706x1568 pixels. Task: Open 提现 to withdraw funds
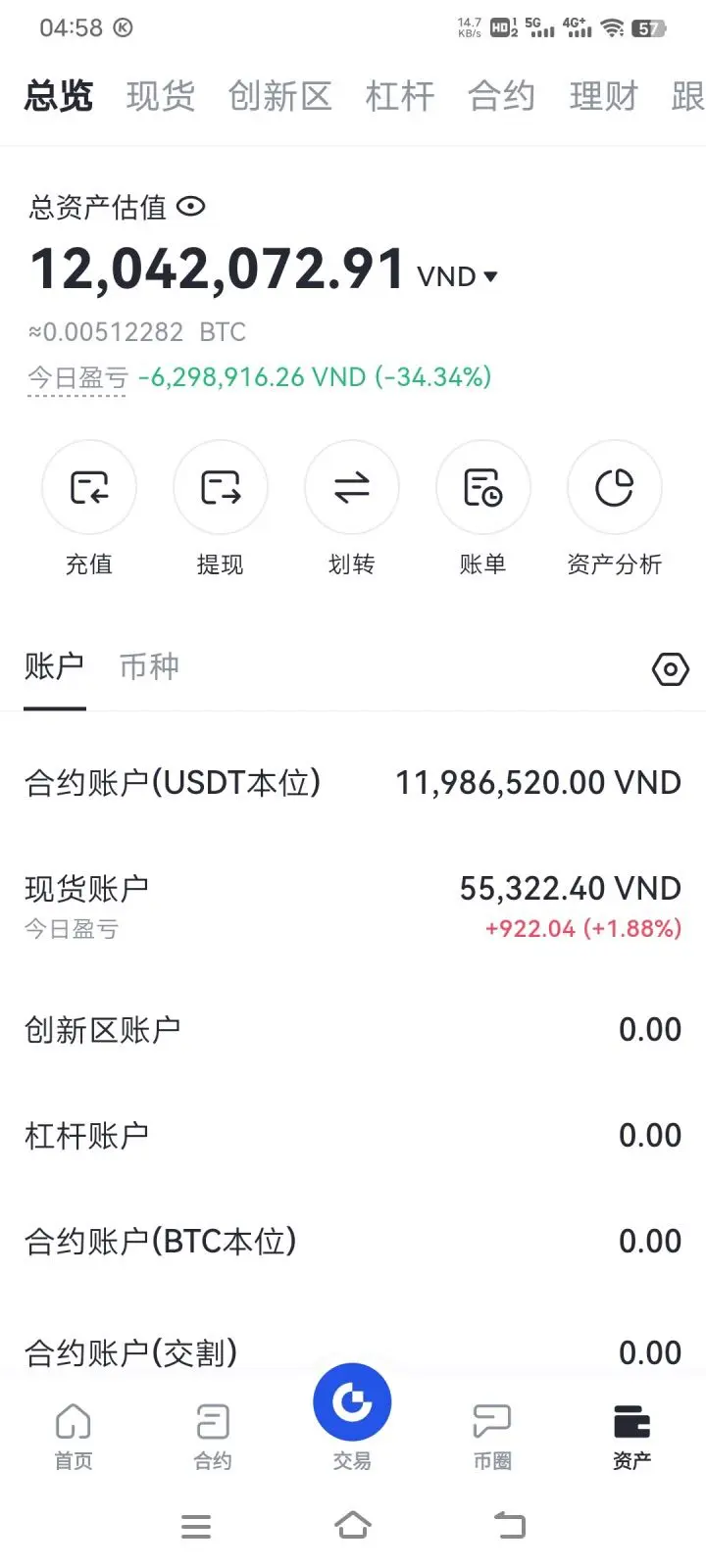221,488
